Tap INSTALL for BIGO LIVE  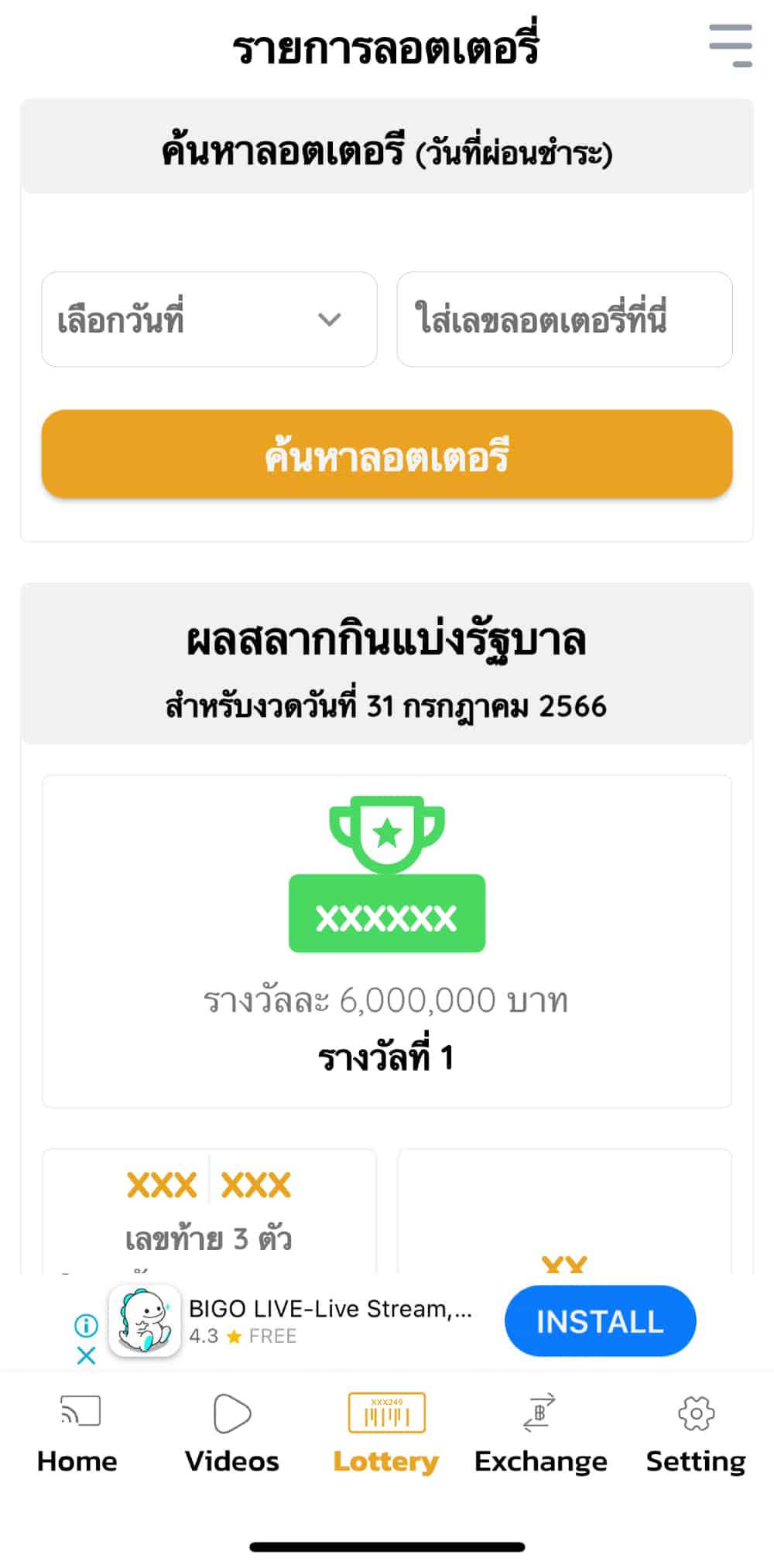(x=600, y=1320)
